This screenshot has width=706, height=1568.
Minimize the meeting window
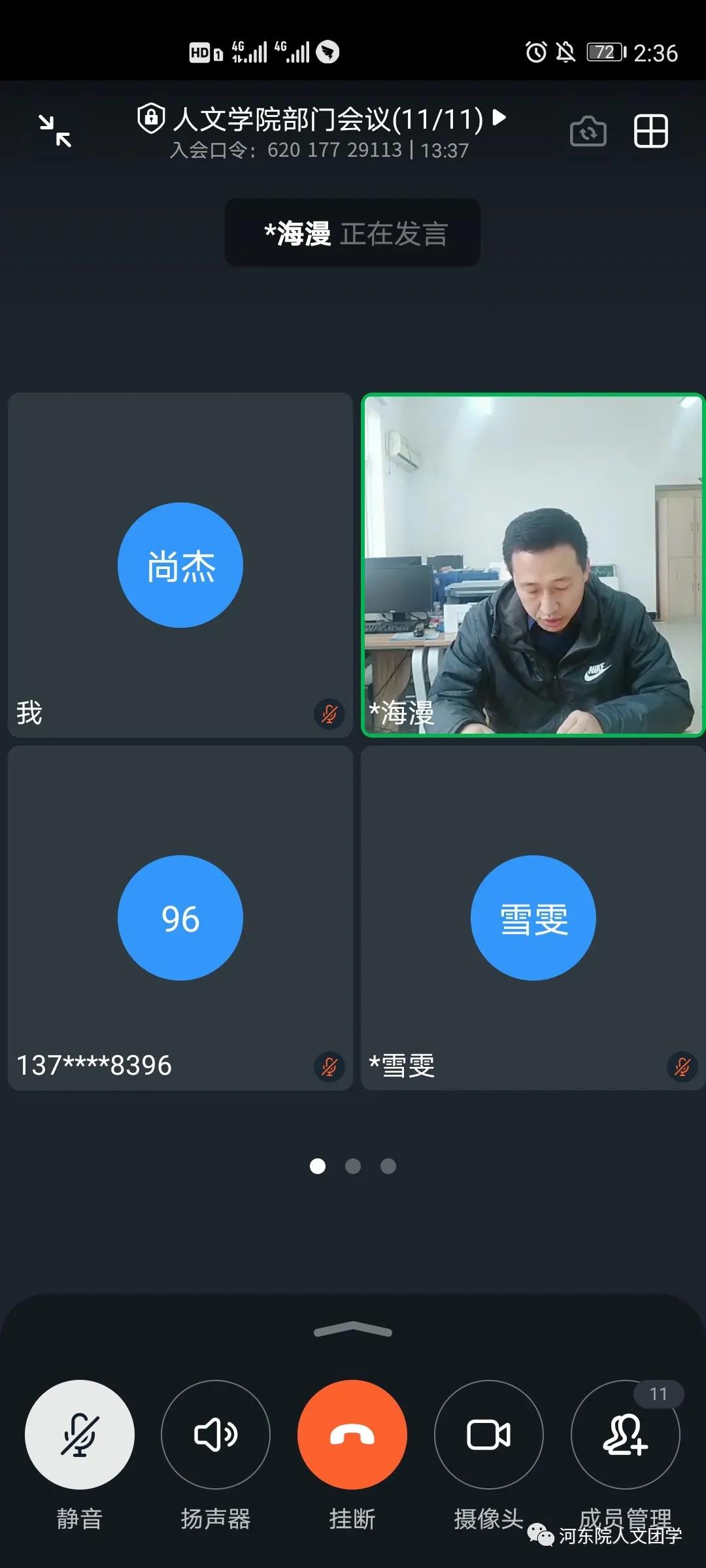[x=55, y=131]
